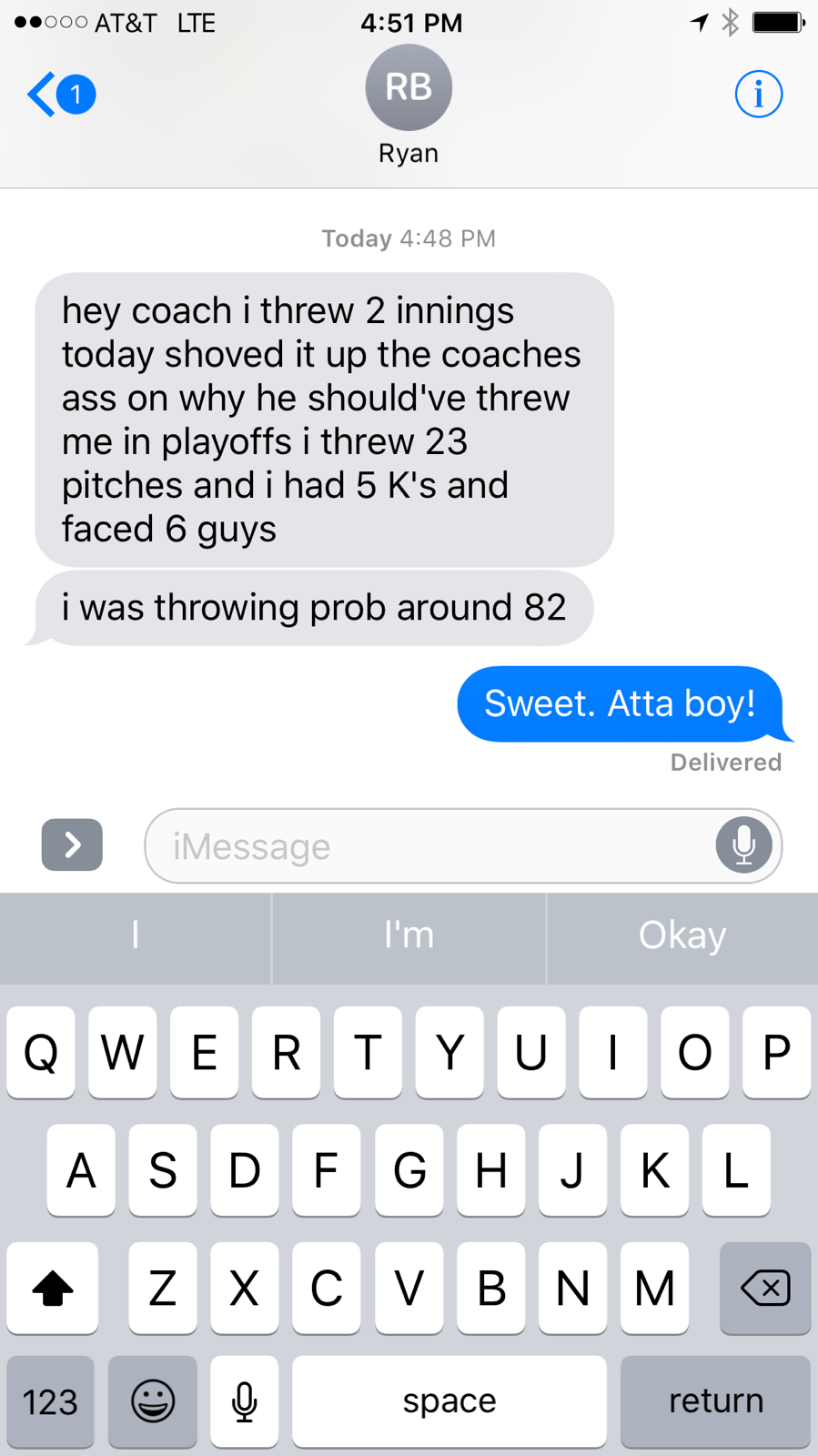Choose the "I'm" word suggestion
Screen dimensions: 818x1456
click(409, 936)
